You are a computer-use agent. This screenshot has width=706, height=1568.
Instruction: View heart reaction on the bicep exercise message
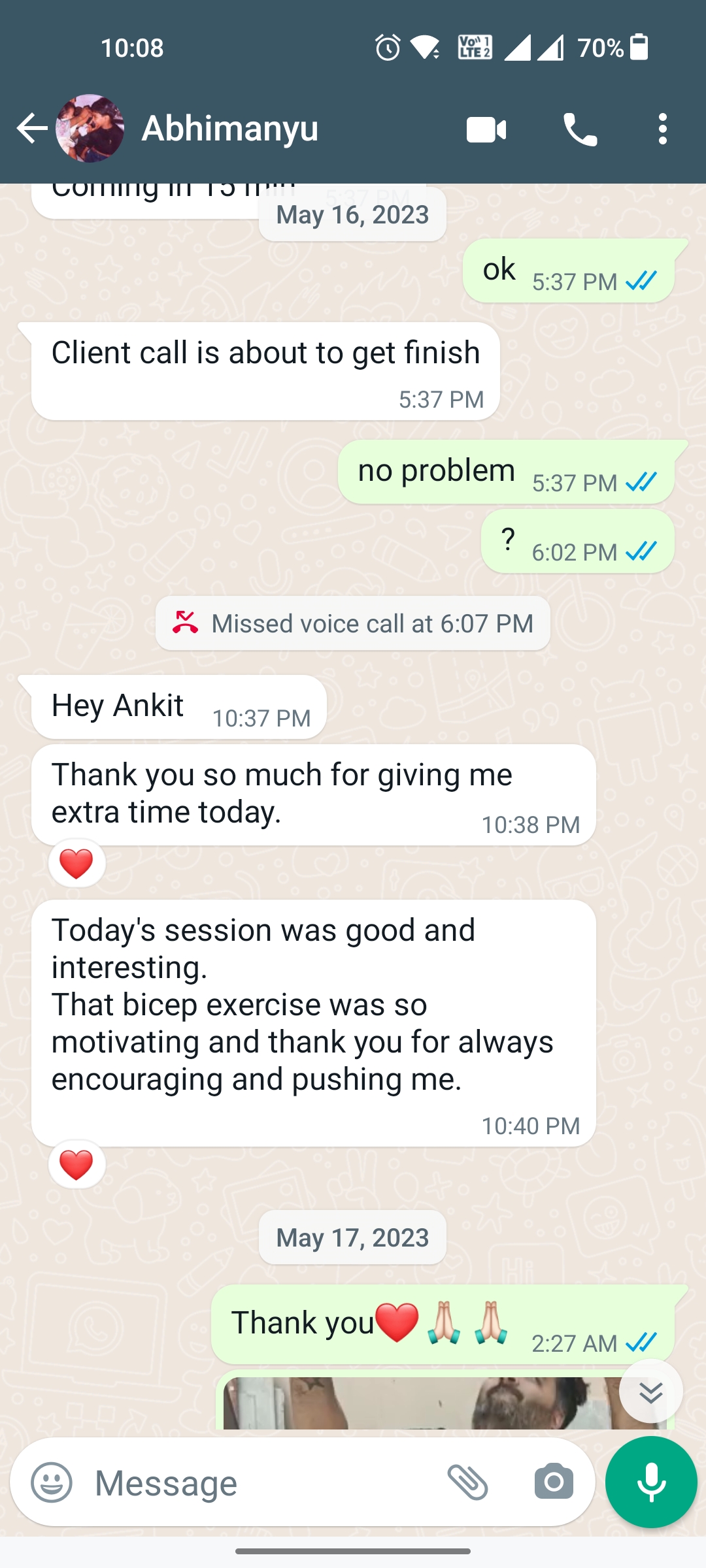(76, 1165)
